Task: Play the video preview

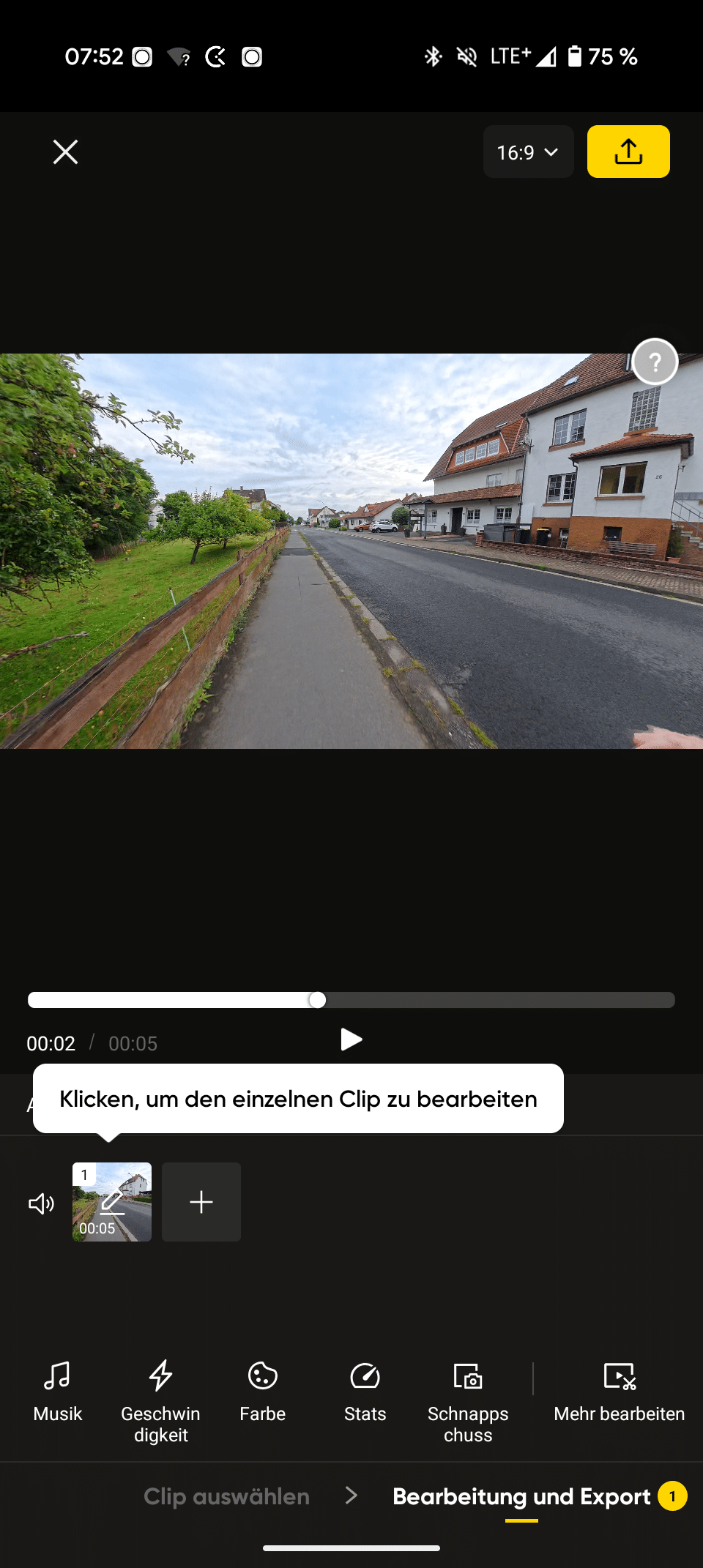Action: pyautogui.click(x=351, y=1039)
